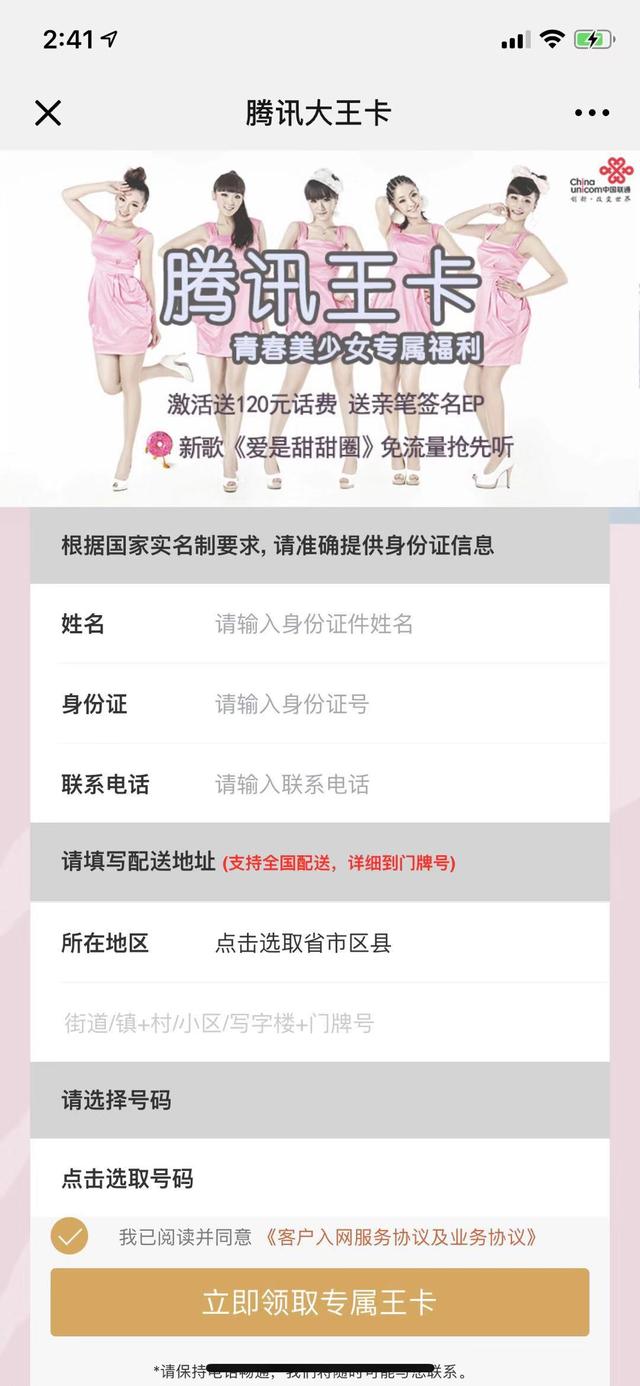Focus the 联系电话 phone field
Viewport: 640px width, 1386px height.
pos(400,784)
